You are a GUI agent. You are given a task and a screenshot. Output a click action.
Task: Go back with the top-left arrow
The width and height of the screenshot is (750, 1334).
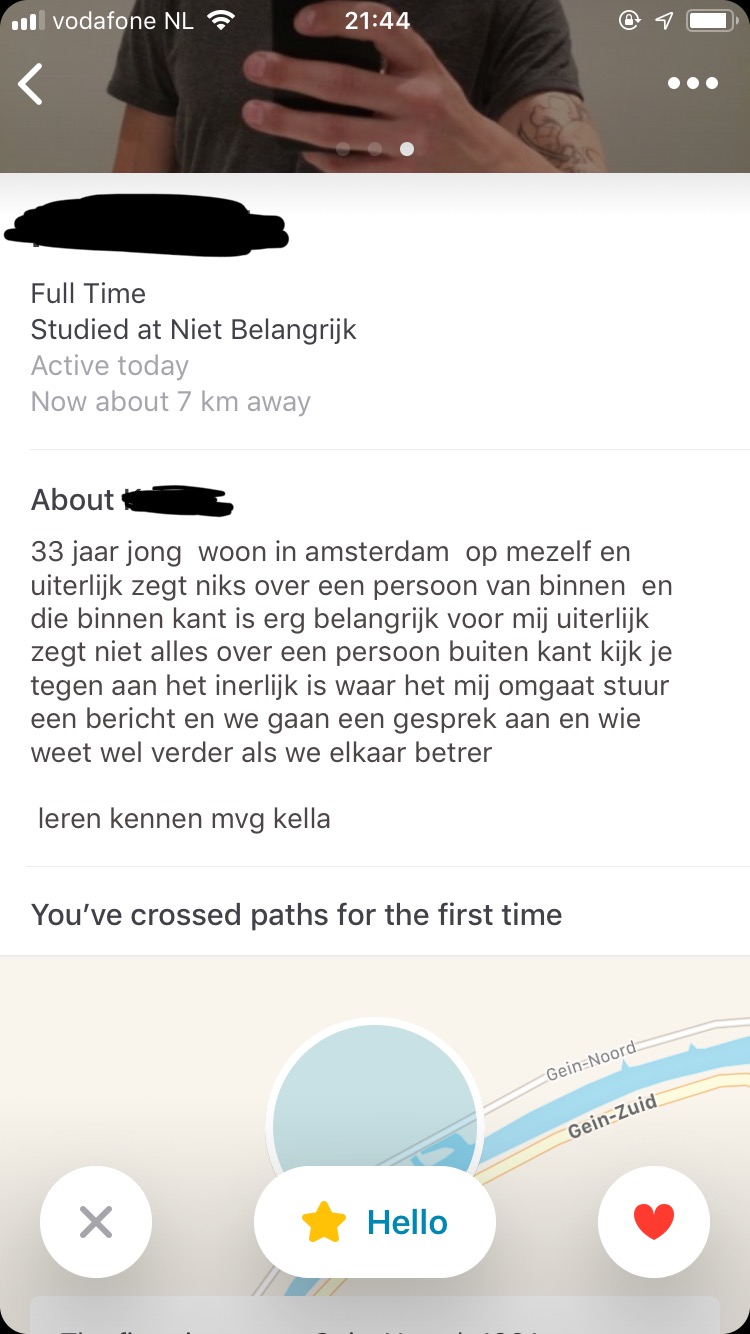(x=31, y=84)
